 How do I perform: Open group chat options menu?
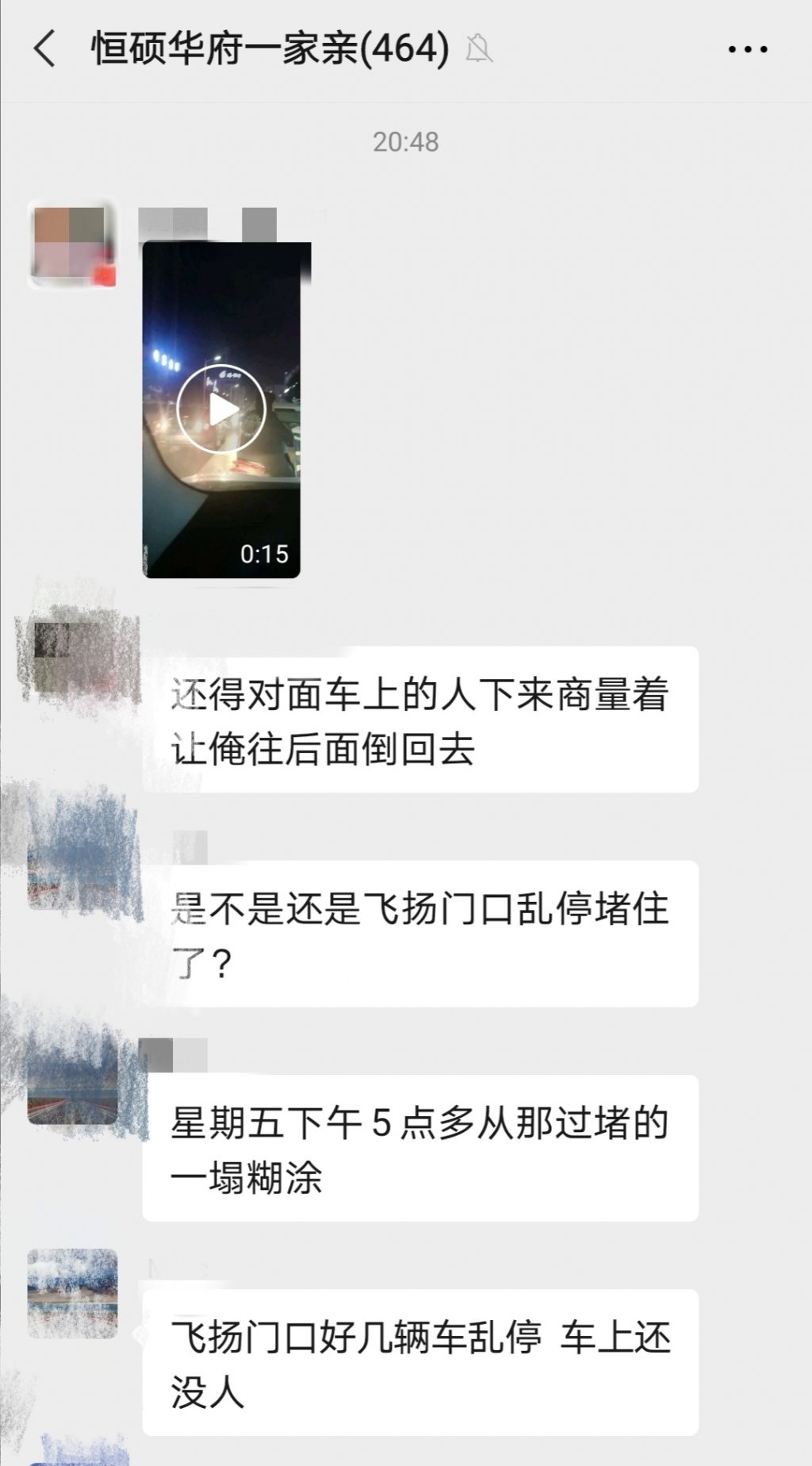point(747,49)
